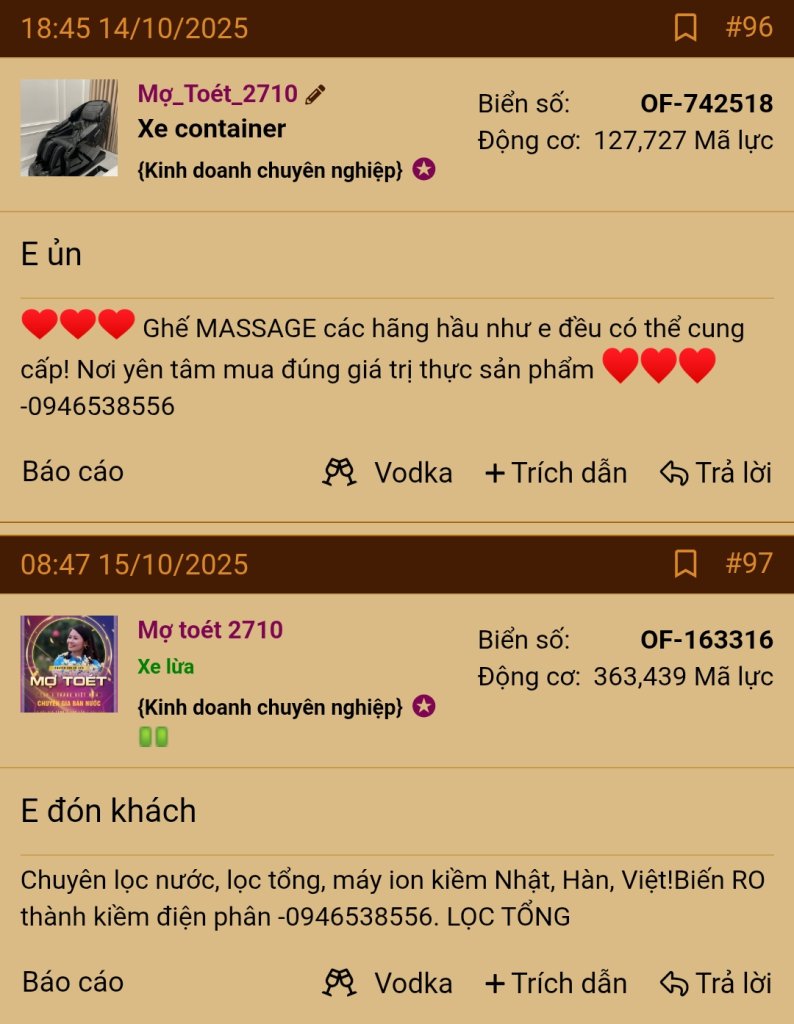Open Mợ_Toét_2710 user profile
Viewport: 794px width, 1024px height.
coord(218,94)
